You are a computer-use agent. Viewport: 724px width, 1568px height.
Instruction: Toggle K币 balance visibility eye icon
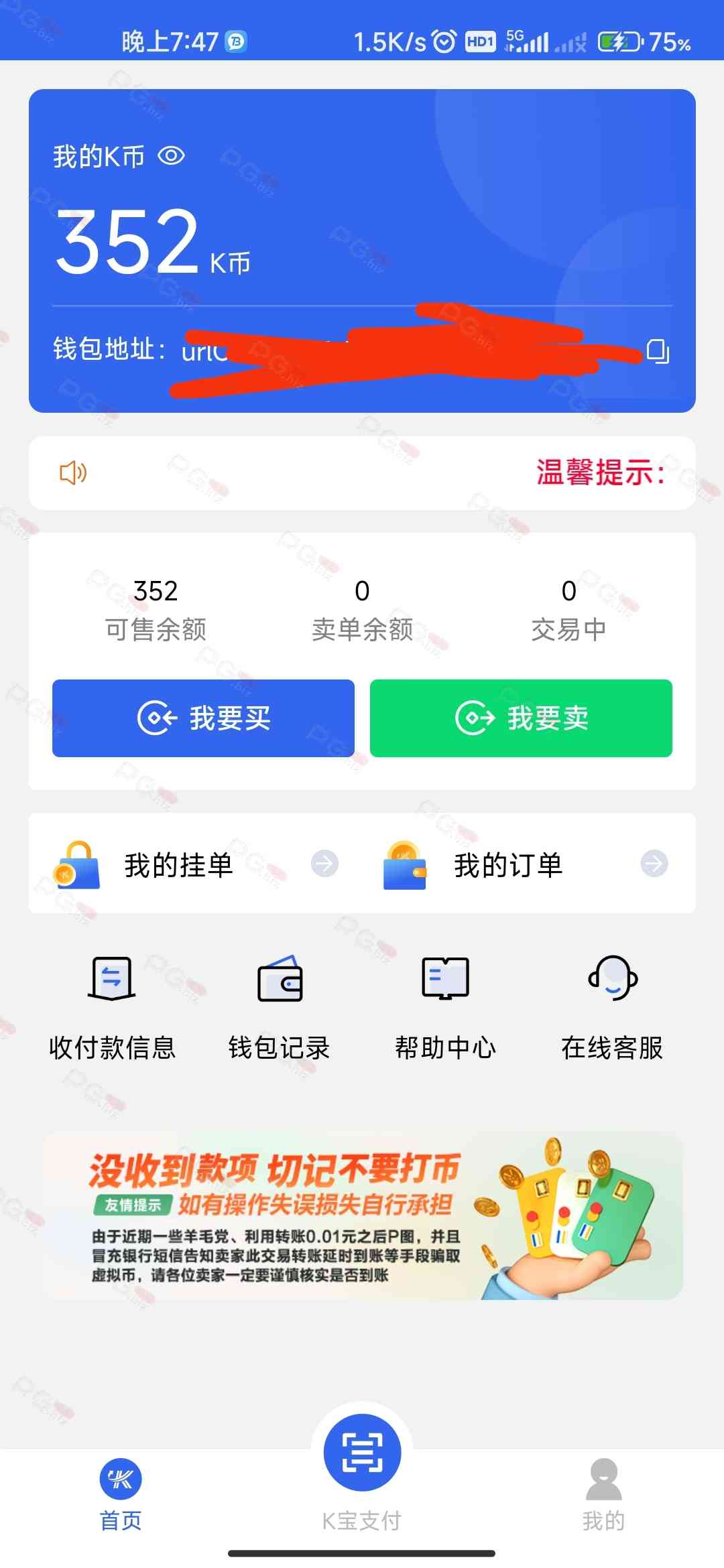click(x=171, y=156)
